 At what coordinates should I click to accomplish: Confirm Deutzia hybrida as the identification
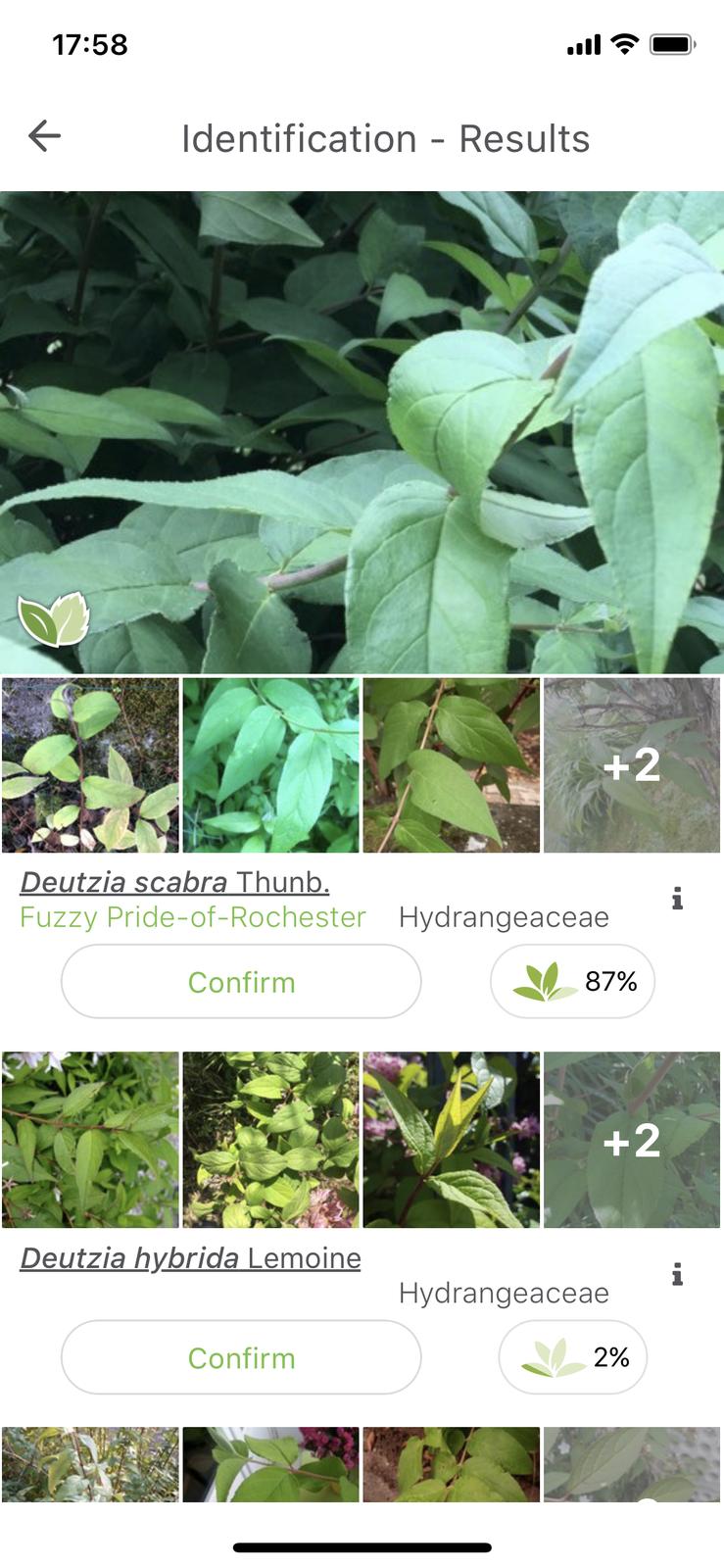[x=241, y=1357]
